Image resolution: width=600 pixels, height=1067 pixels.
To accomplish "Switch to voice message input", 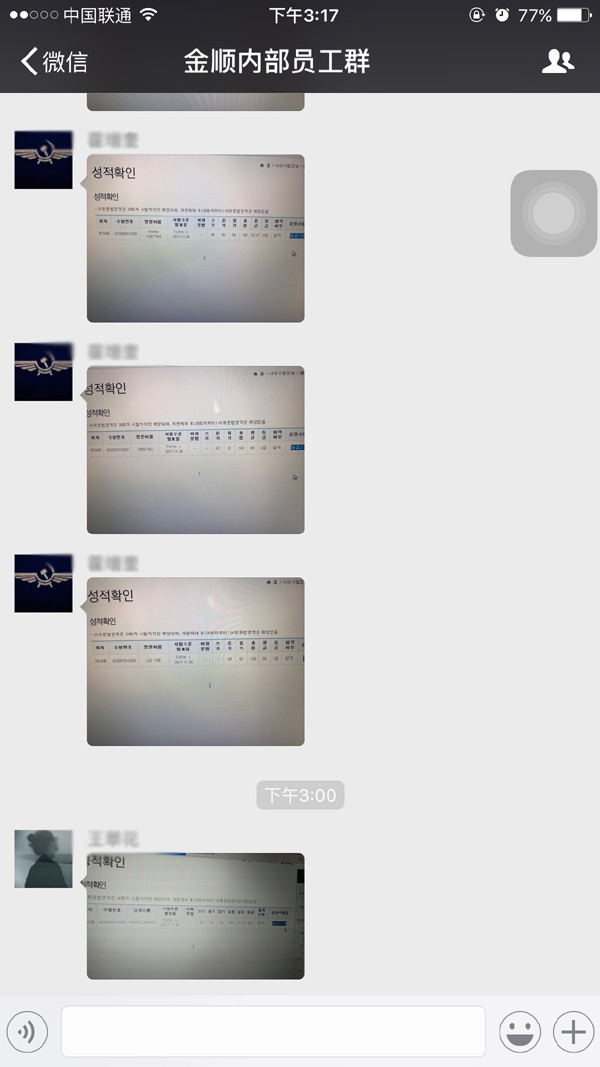I will tap(27, 1031).
